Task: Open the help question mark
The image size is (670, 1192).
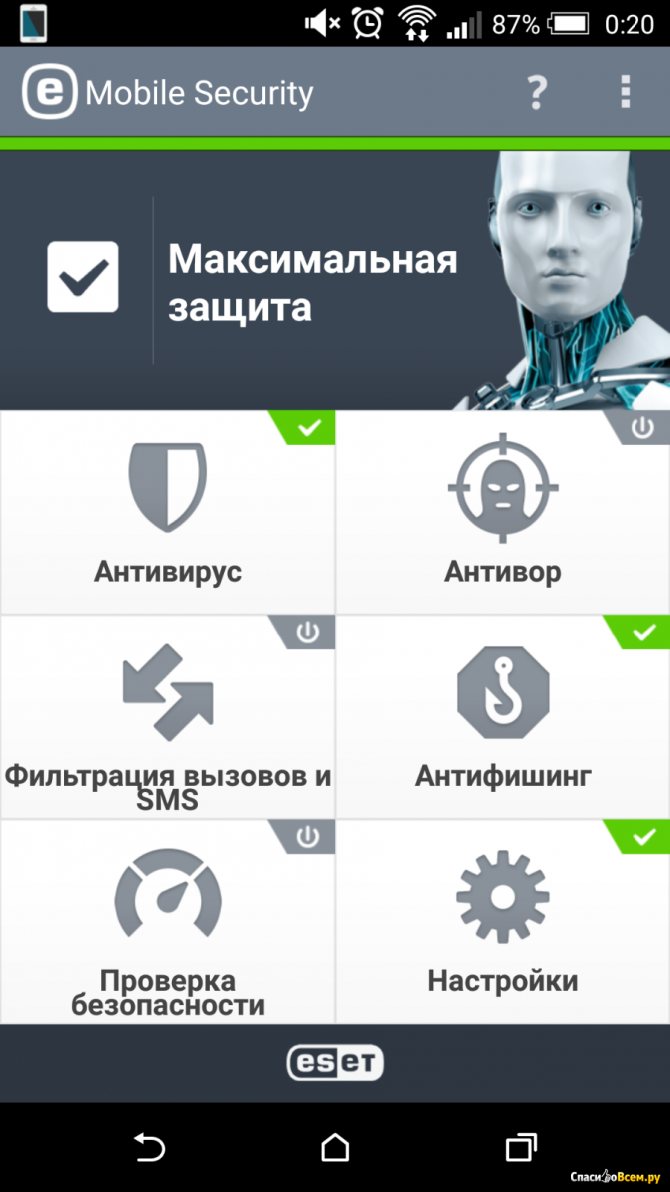Action: click(537, 93)
